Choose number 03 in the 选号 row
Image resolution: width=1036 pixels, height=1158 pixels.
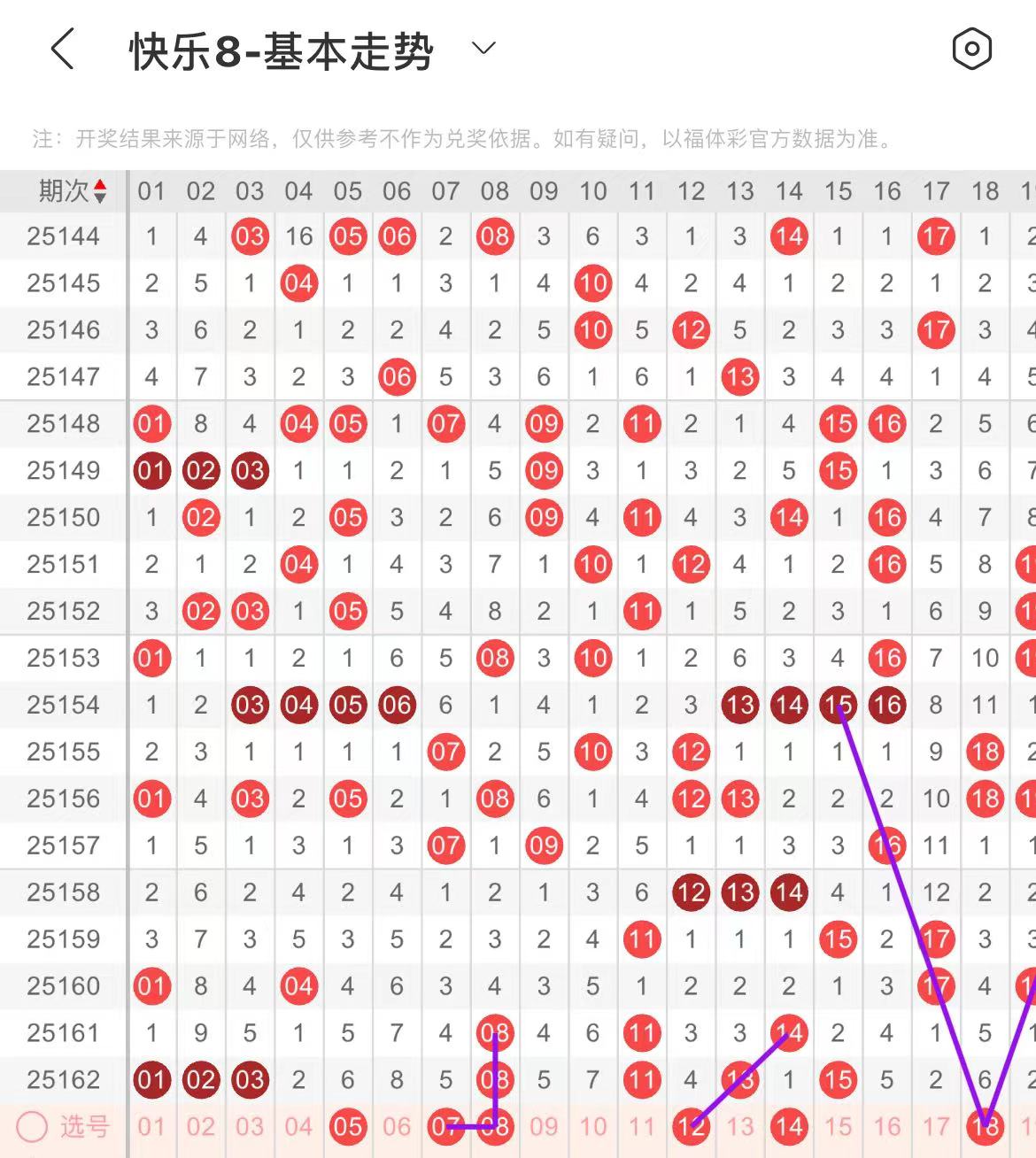(250, 1127)
